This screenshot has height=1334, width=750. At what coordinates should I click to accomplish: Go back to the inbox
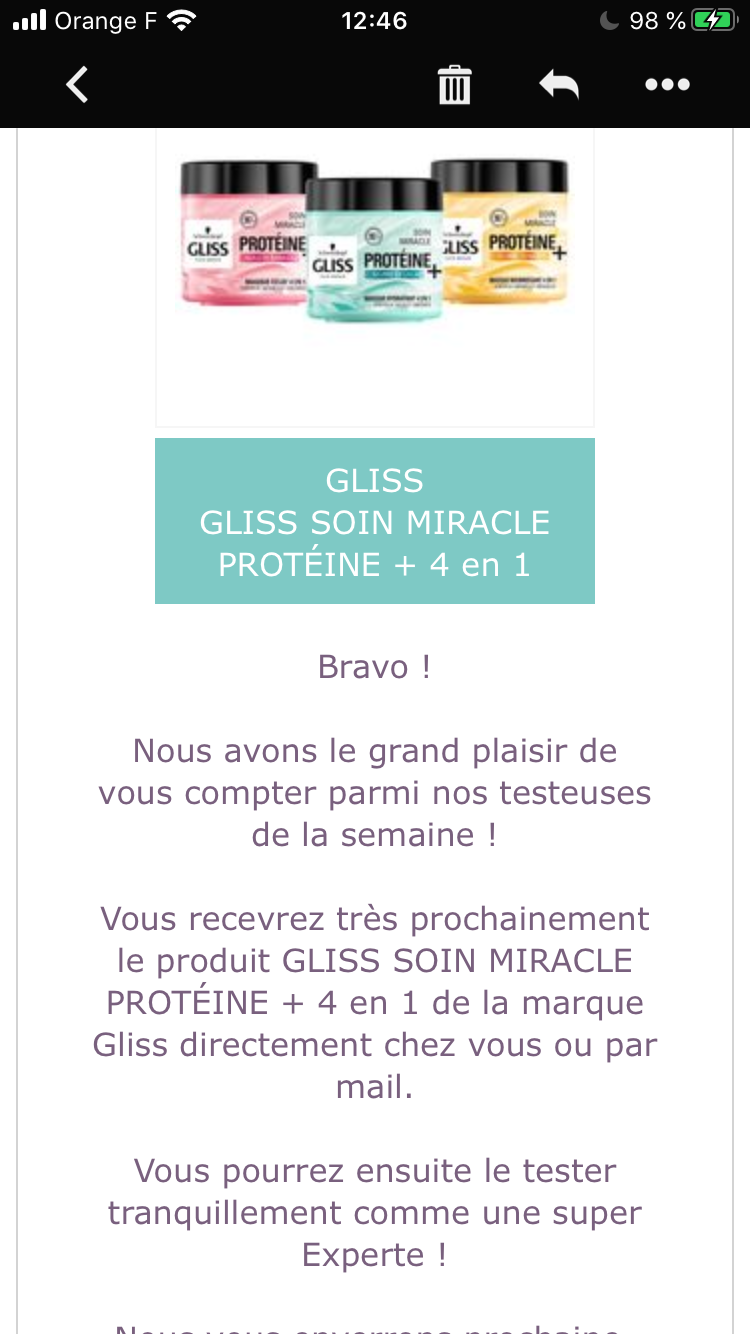(x=77, y=85)
